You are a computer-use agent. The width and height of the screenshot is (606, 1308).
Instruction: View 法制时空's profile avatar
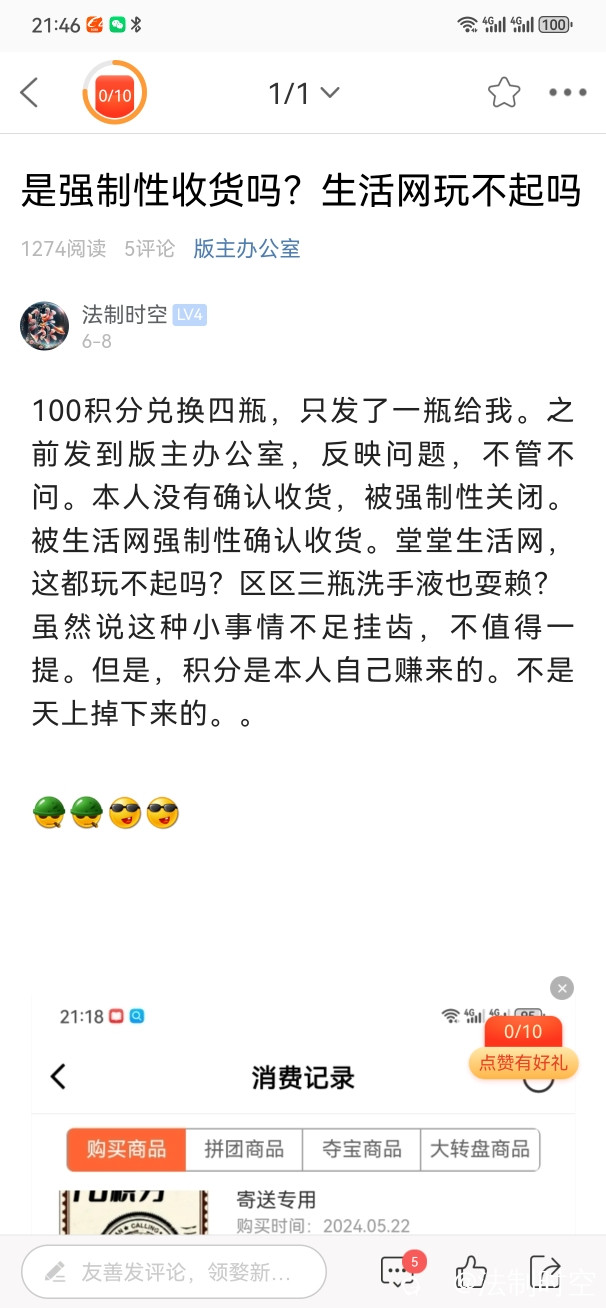[x=45, y=326]
